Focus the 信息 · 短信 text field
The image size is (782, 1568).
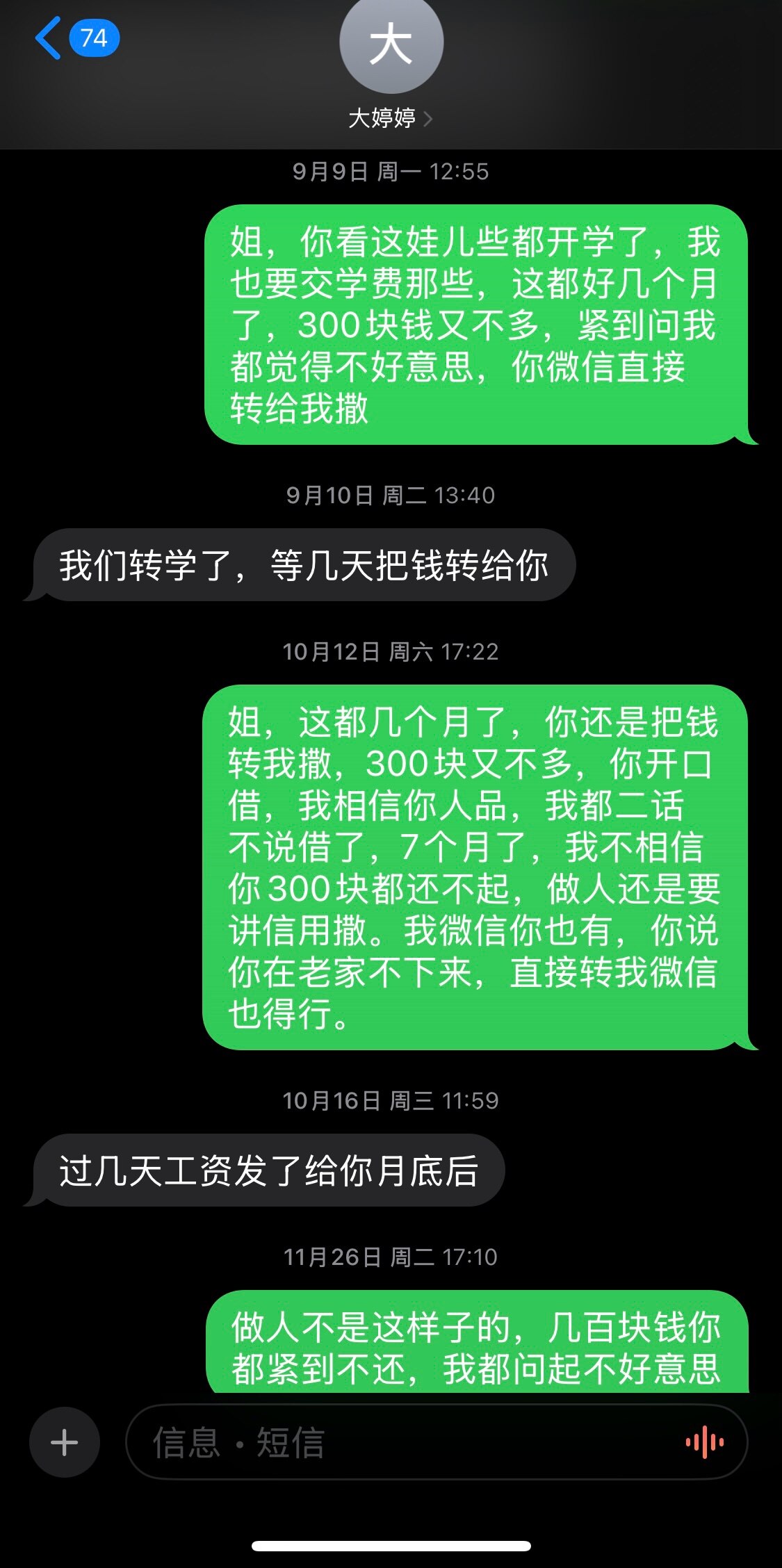[x=403, y=1442]
